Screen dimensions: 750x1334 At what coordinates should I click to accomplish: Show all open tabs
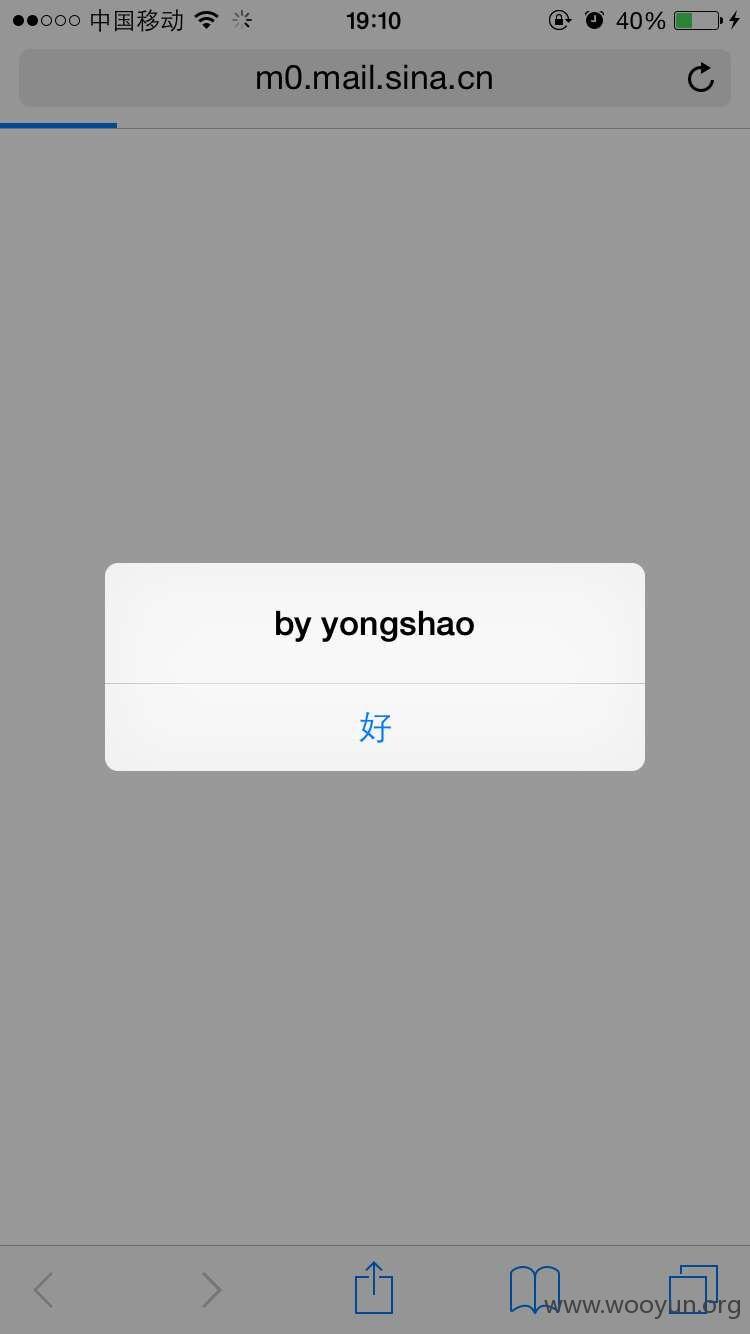(x=694, y=1289)
